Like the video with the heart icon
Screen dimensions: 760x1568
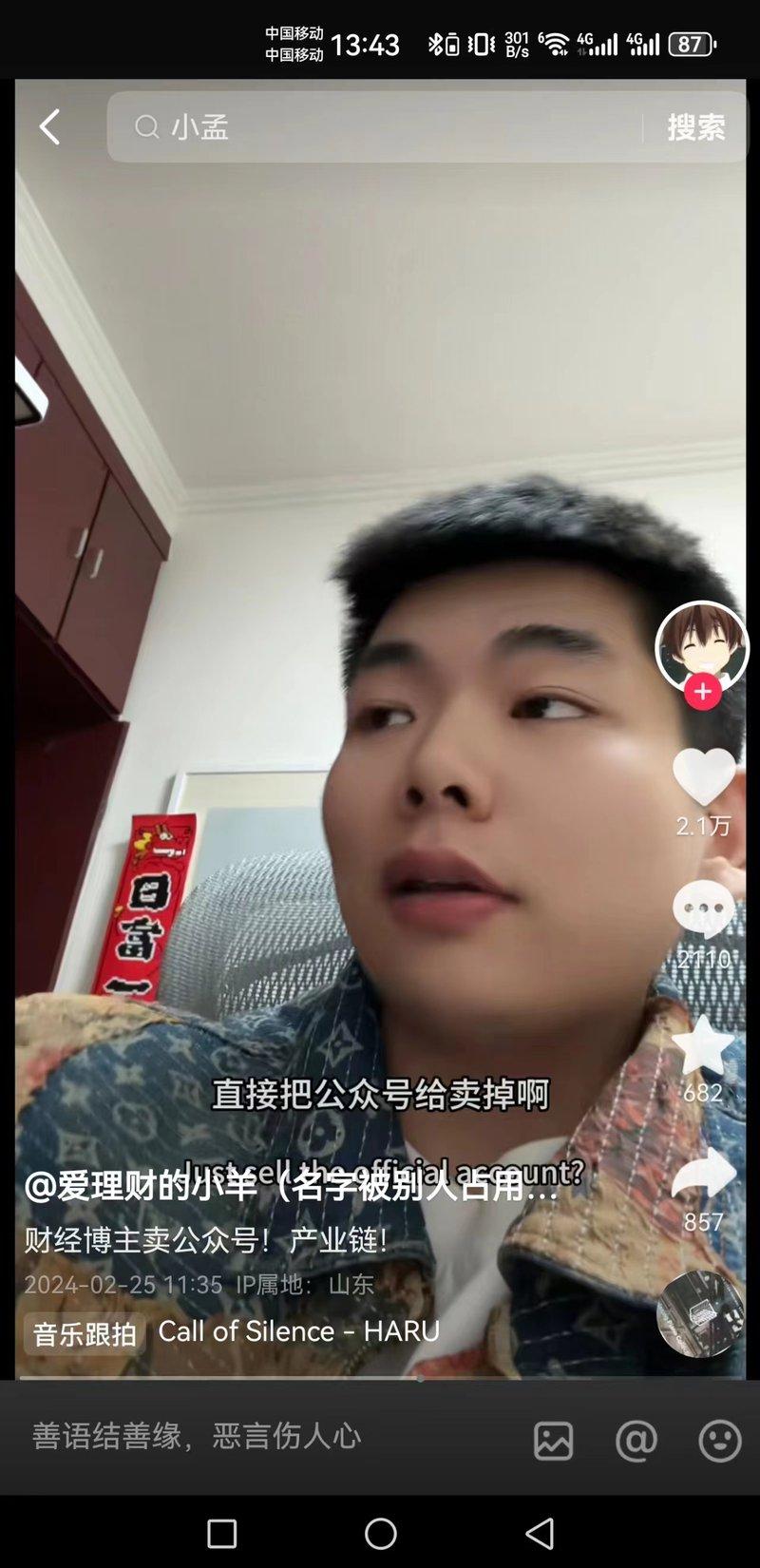(703, 776)
